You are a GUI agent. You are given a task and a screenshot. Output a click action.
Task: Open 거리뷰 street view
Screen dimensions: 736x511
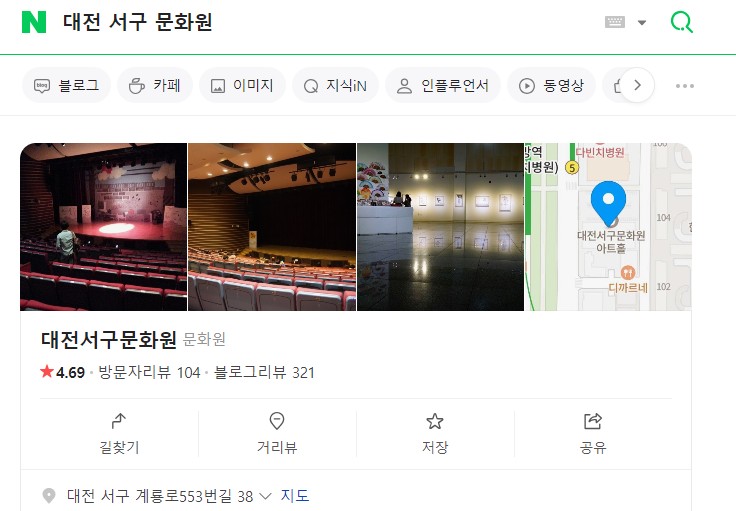[x=277, y=433]
